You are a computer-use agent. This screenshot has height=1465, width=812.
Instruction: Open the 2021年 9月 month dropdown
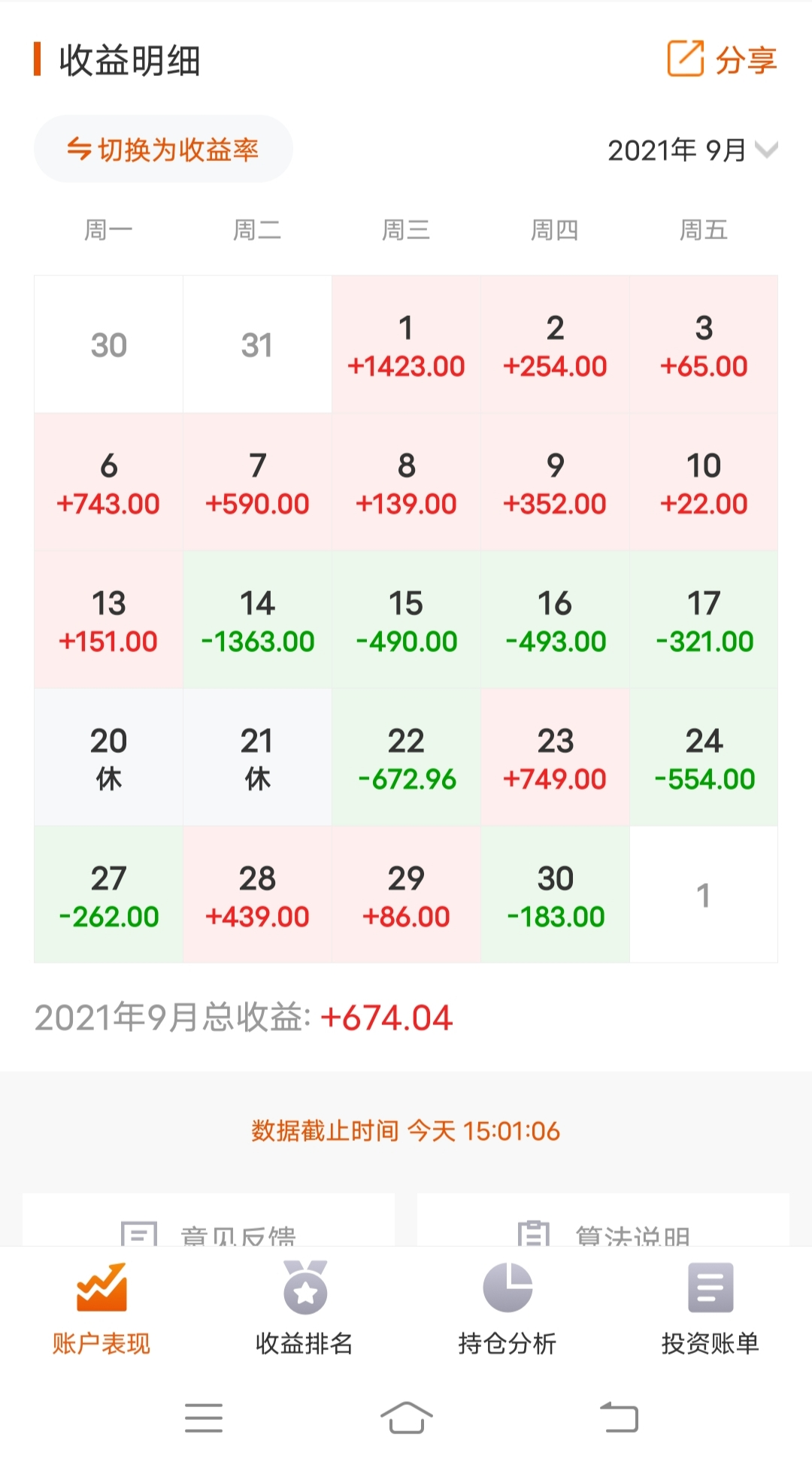692,150
